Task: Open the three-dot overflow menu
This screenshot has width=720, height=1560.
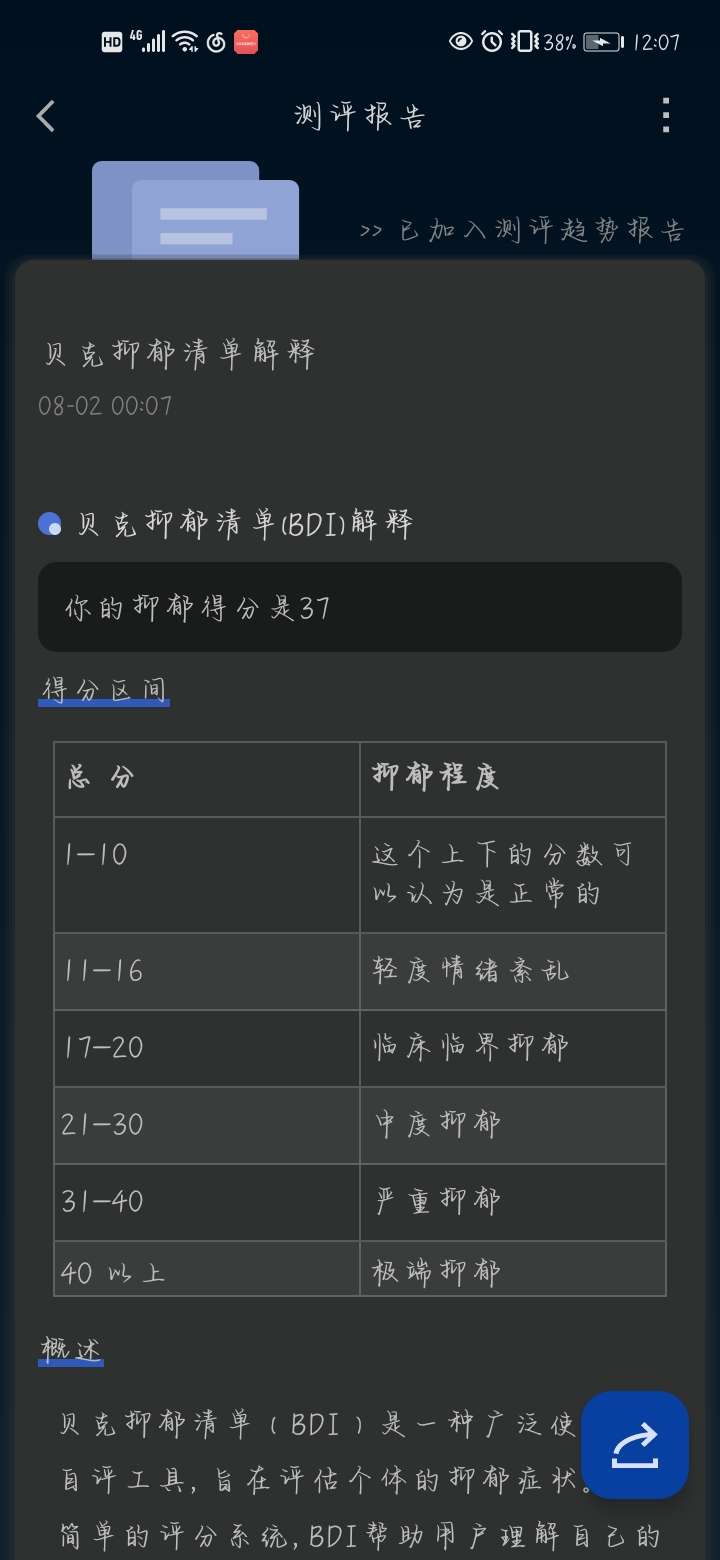Action: 666,116
